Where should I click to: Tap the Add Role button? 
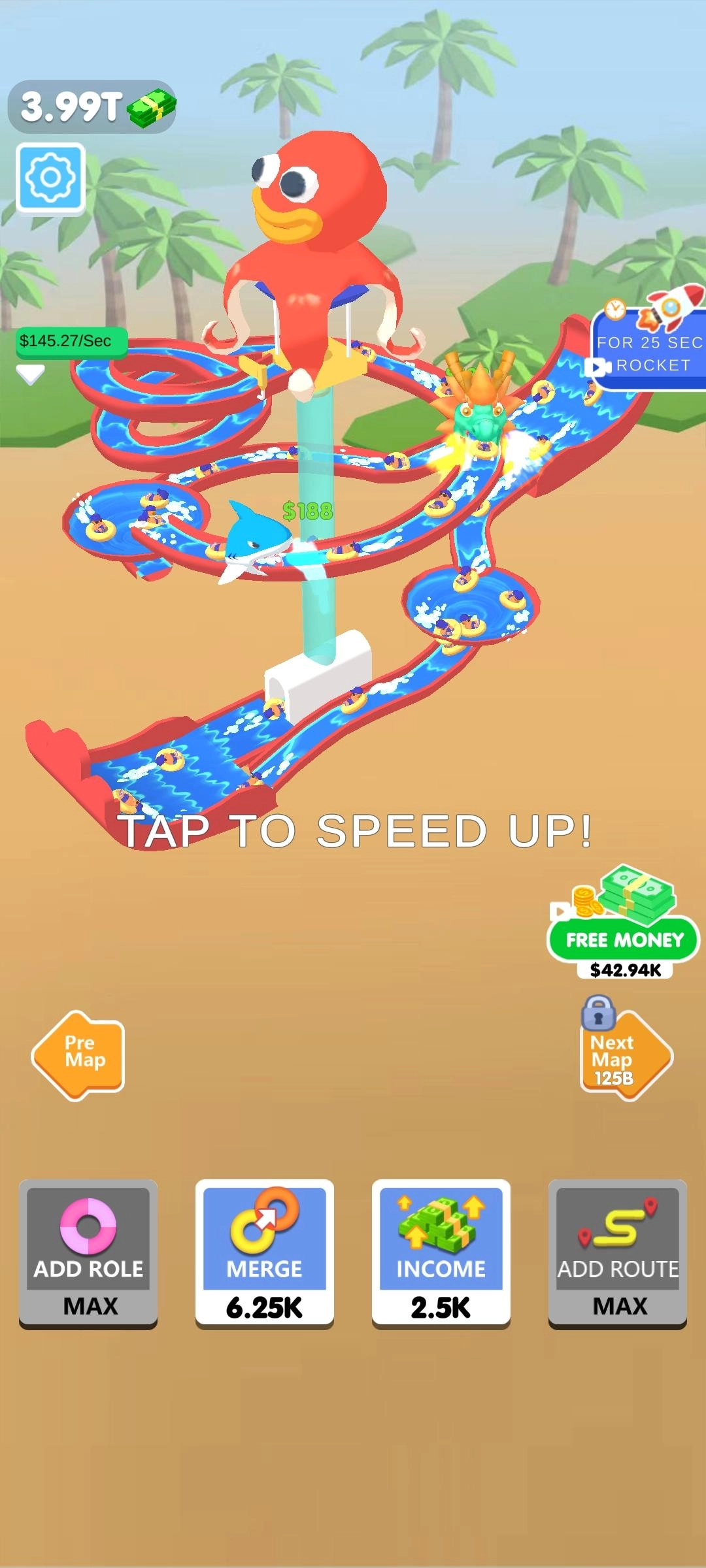[x=88, y=1253]
